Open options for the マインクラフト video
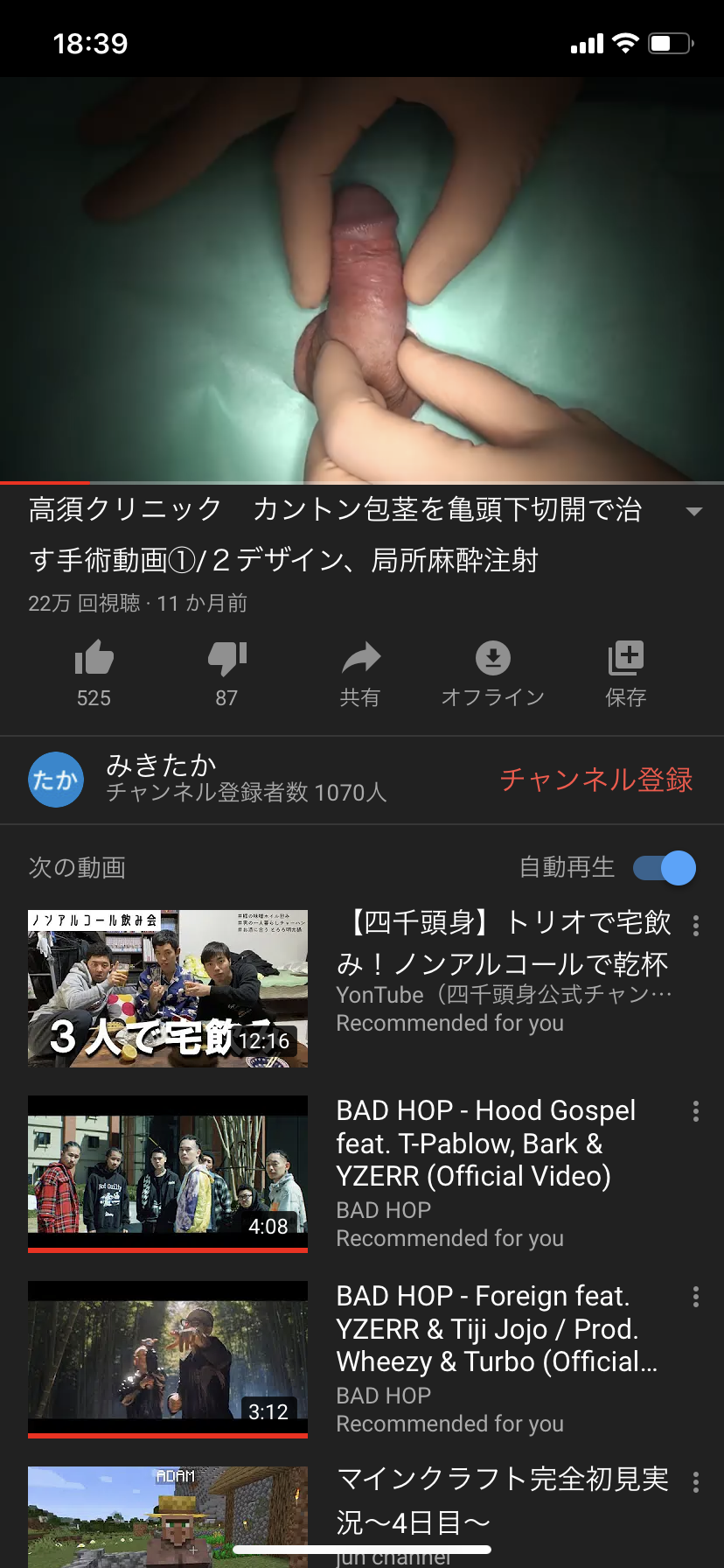This screenshot has width=724, height=1568. [x=696, y=1482]
